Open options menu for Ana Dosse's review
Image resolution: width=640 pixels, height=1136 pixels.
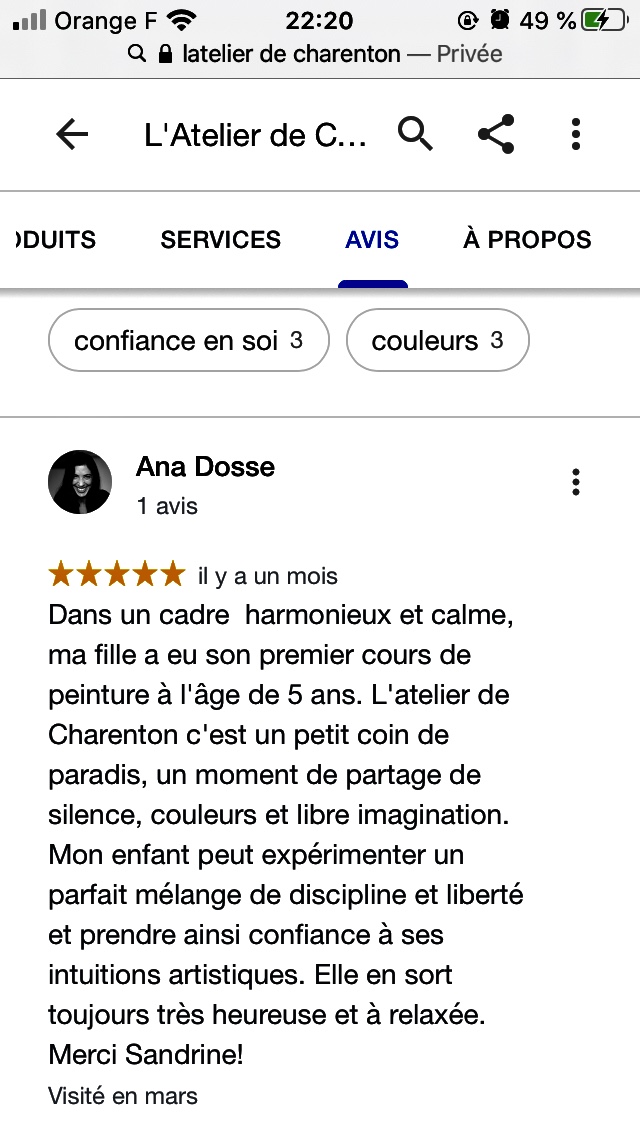575,483
